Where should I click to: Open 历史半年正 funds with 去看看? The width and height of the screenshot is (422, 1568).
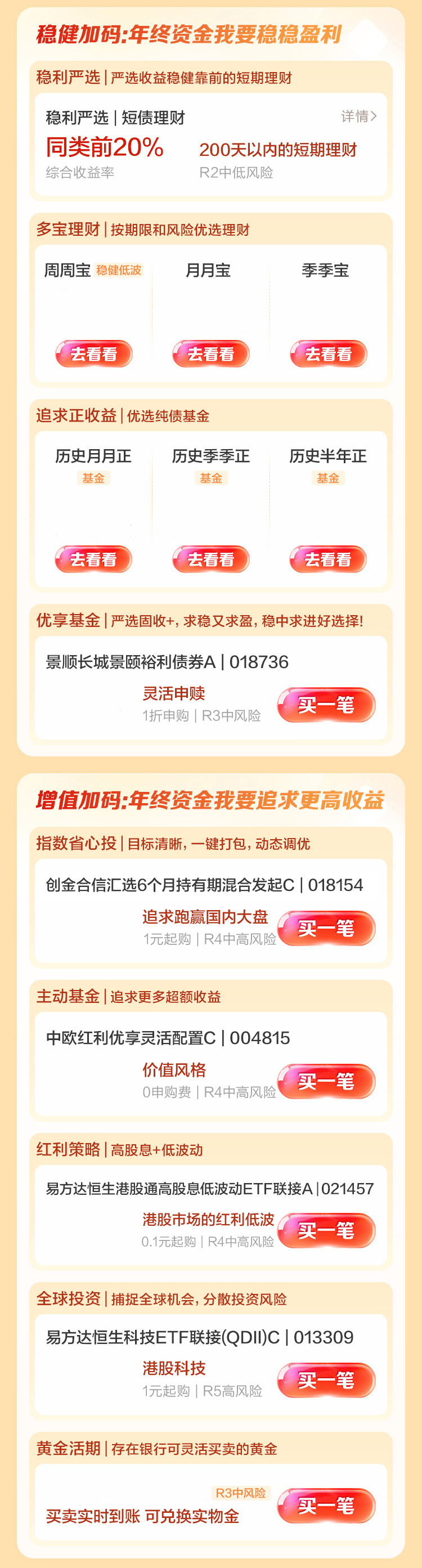(328, 559)
